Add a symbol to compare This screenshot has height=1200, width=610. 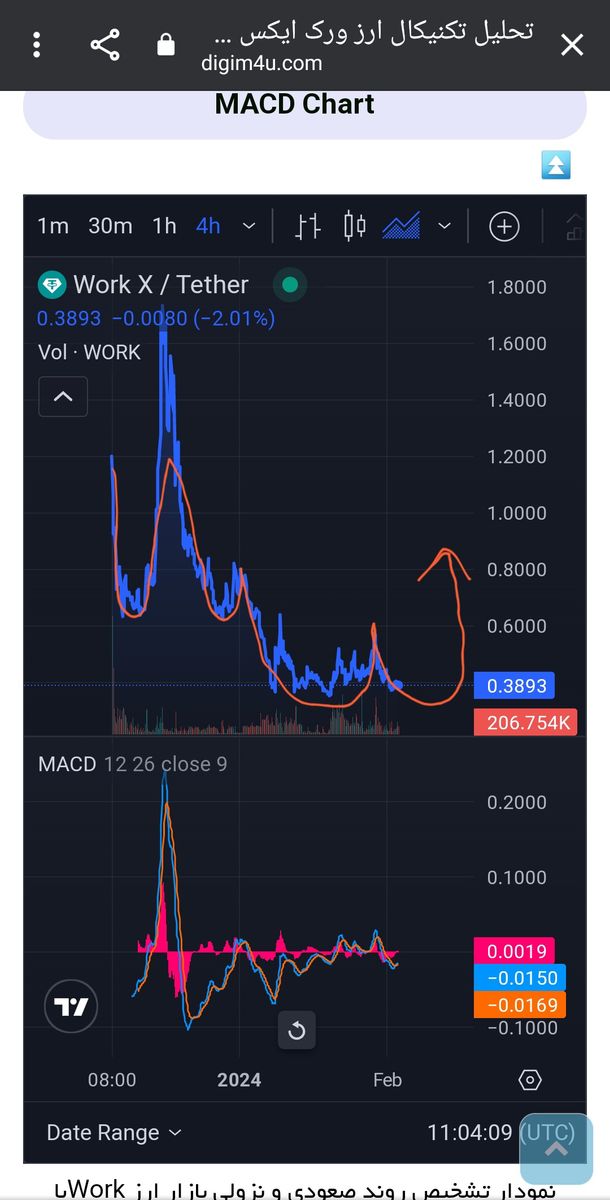point(504,226)
